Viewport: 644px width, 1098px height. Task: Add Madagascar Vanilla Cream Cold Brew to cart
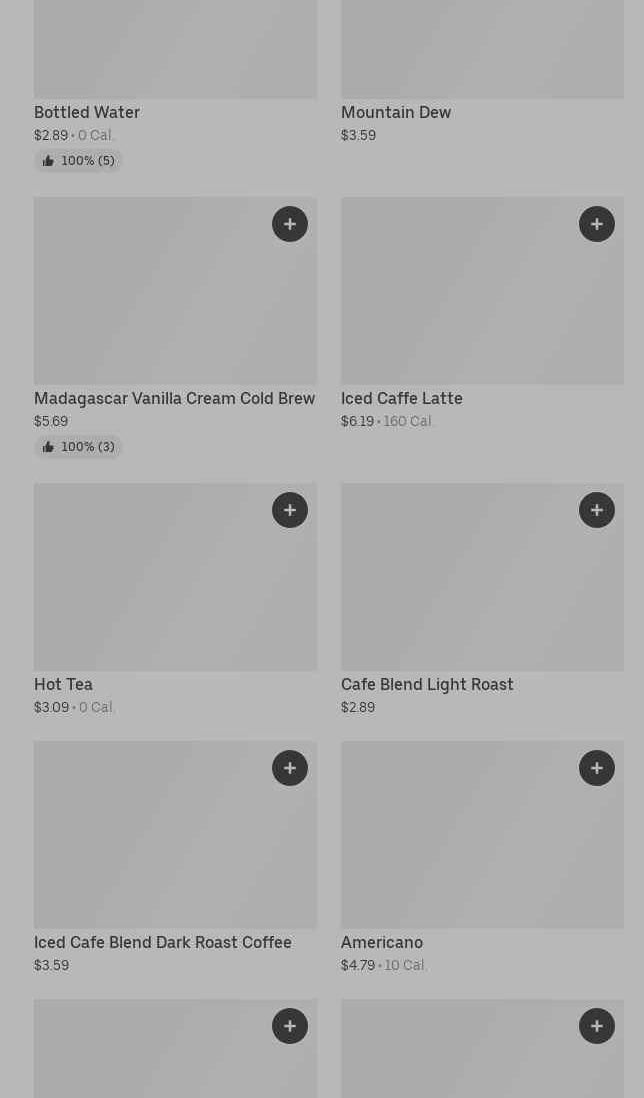[290, 224]
